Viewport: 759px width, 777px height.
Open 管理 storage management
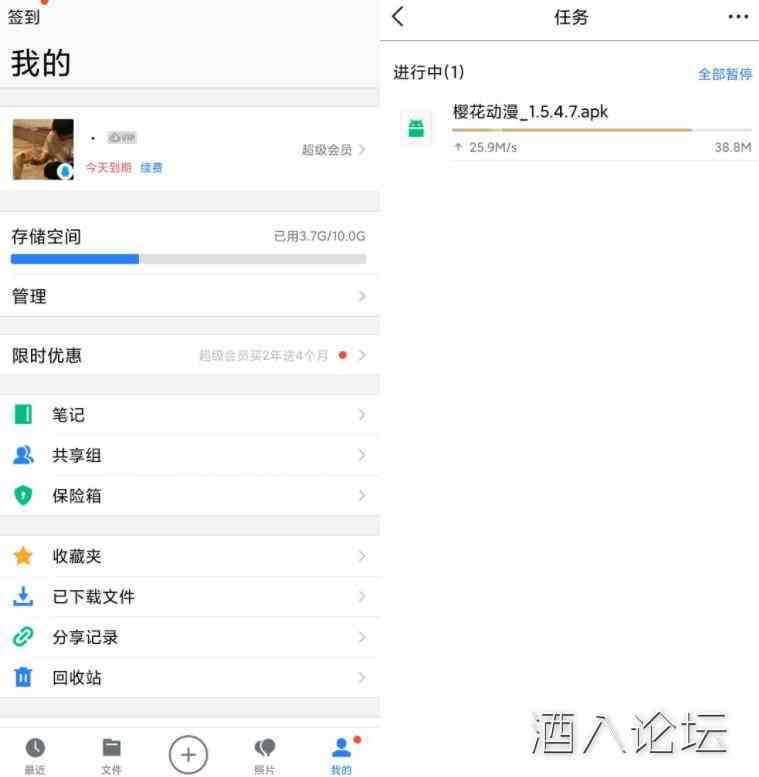click(189, 297)
